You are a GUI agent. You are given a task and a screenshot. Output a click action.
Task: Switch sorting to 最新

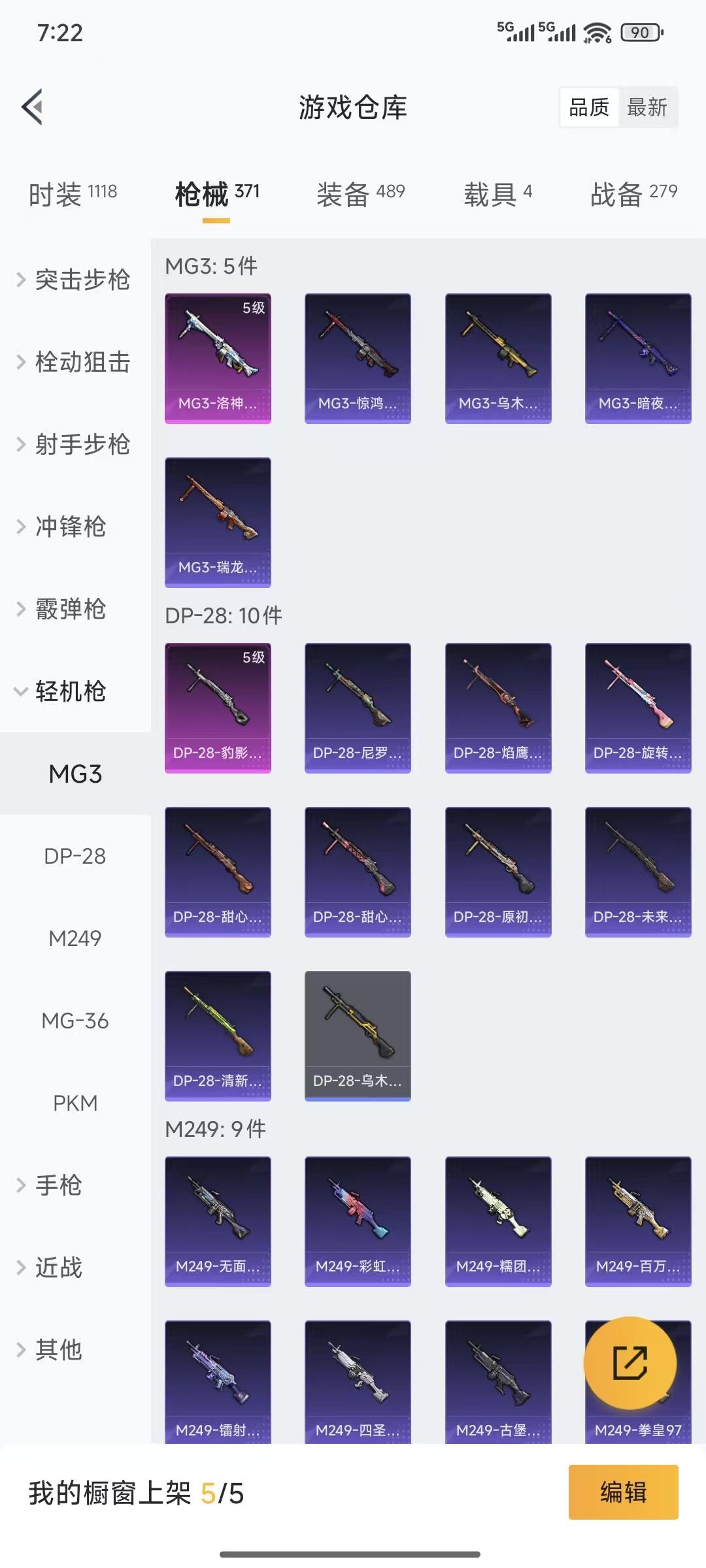pos(648,108)
